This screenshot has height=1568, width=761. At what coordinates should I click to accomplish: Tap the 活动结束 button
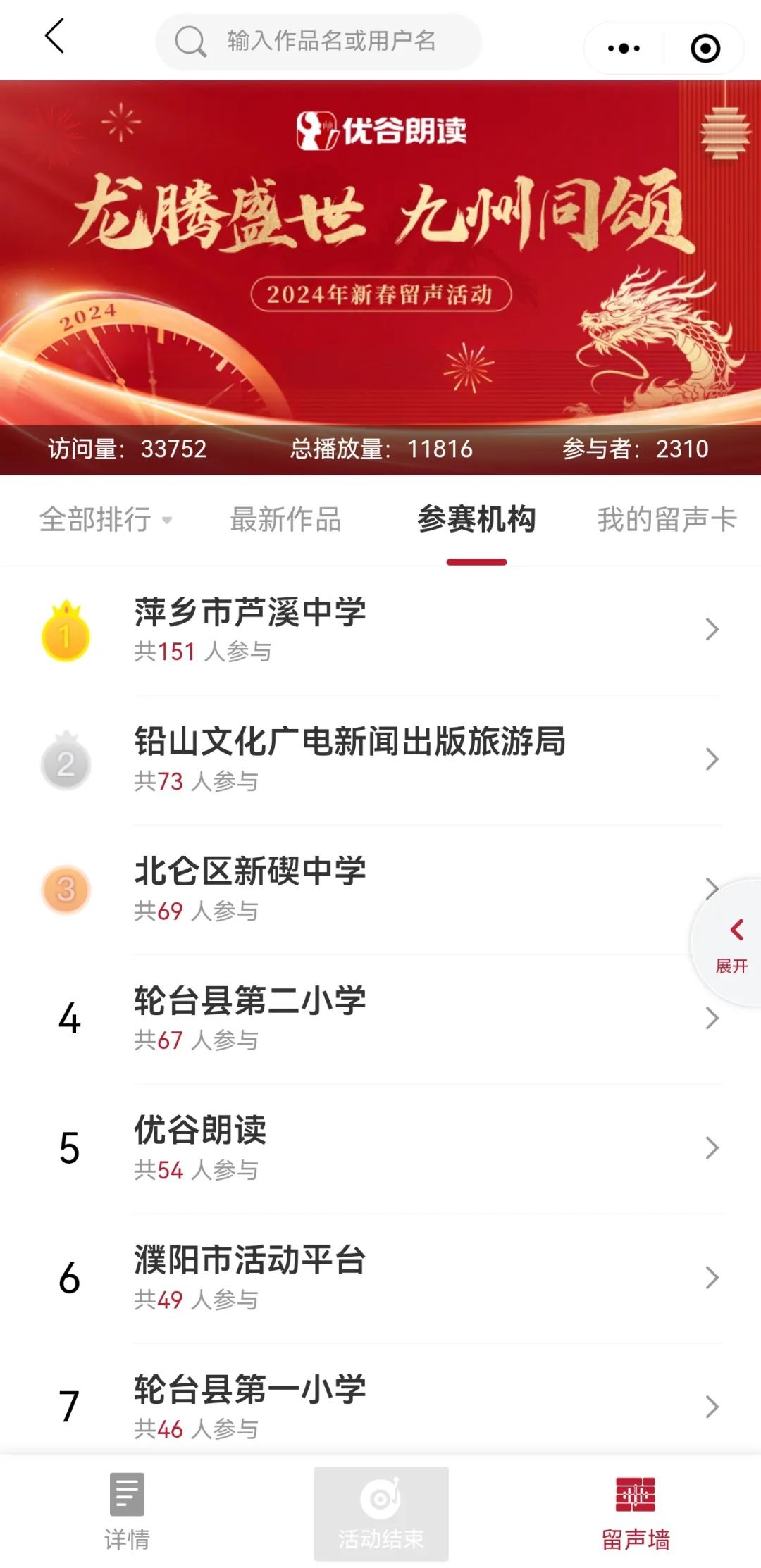tap(381, 1513)
